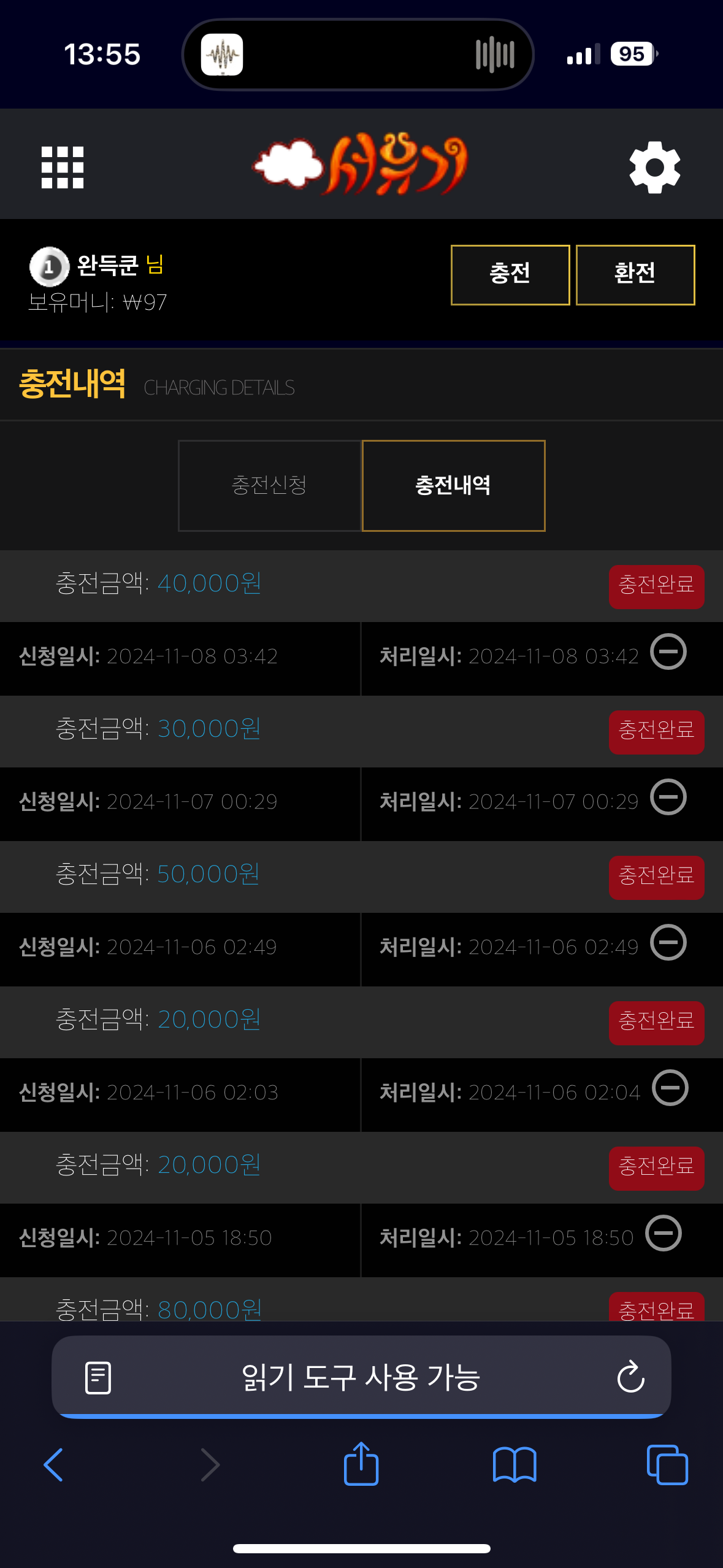Tap the 읽기 도구 사용 가능 address bar
The height and width of the screenshot is (1568, 723).
tap(361, 1377)
